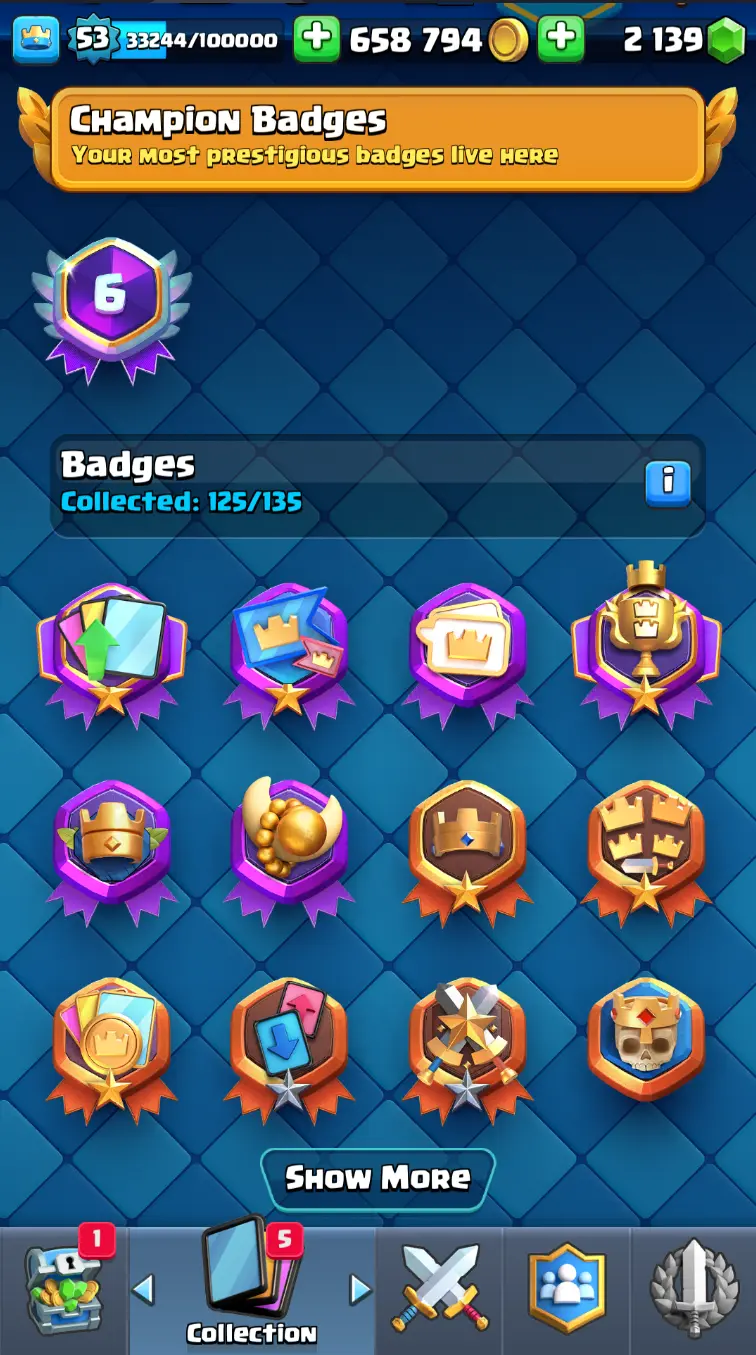Switch to the Battle crossed swords tab

point(440,1290)
